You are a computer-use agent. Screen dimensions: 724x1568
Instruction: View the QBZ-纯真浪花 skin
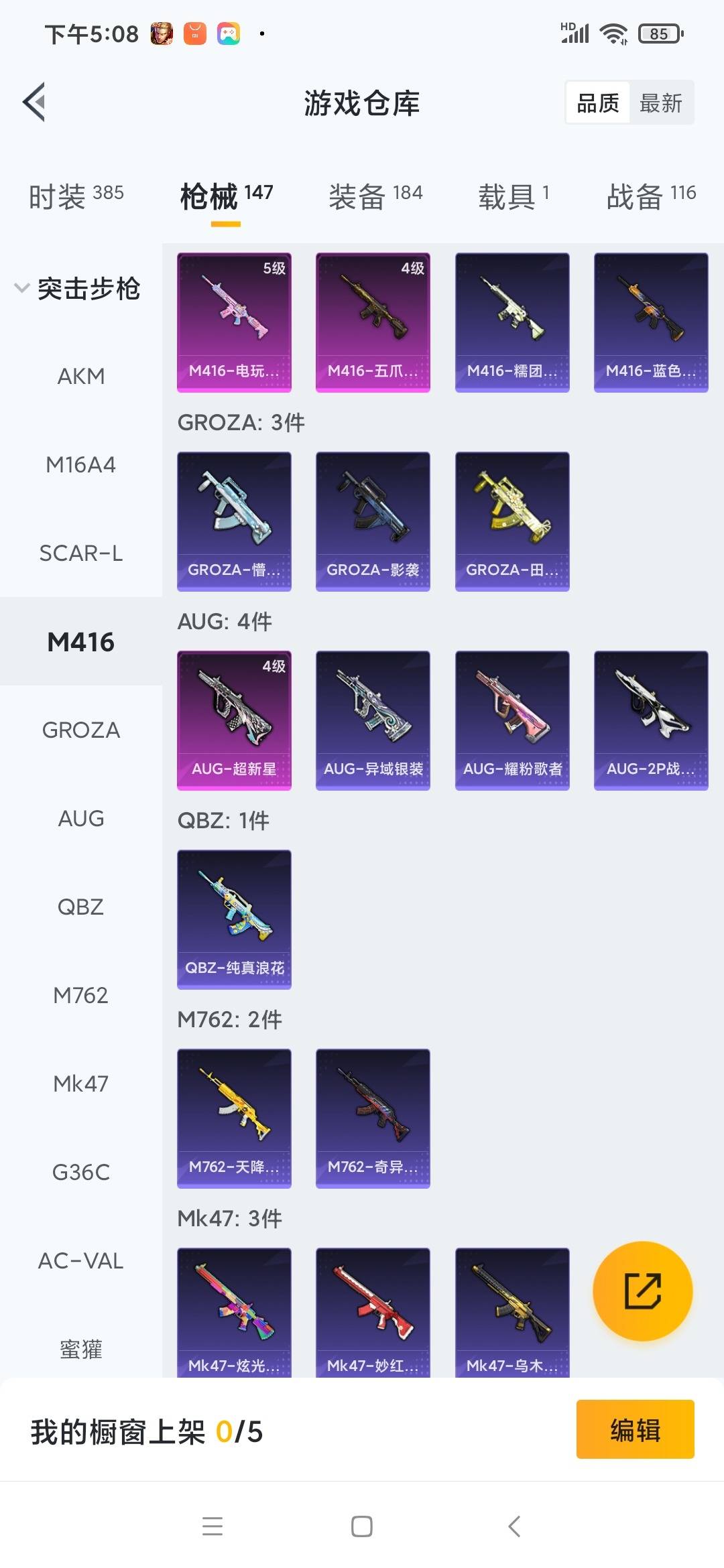point(234,919)
